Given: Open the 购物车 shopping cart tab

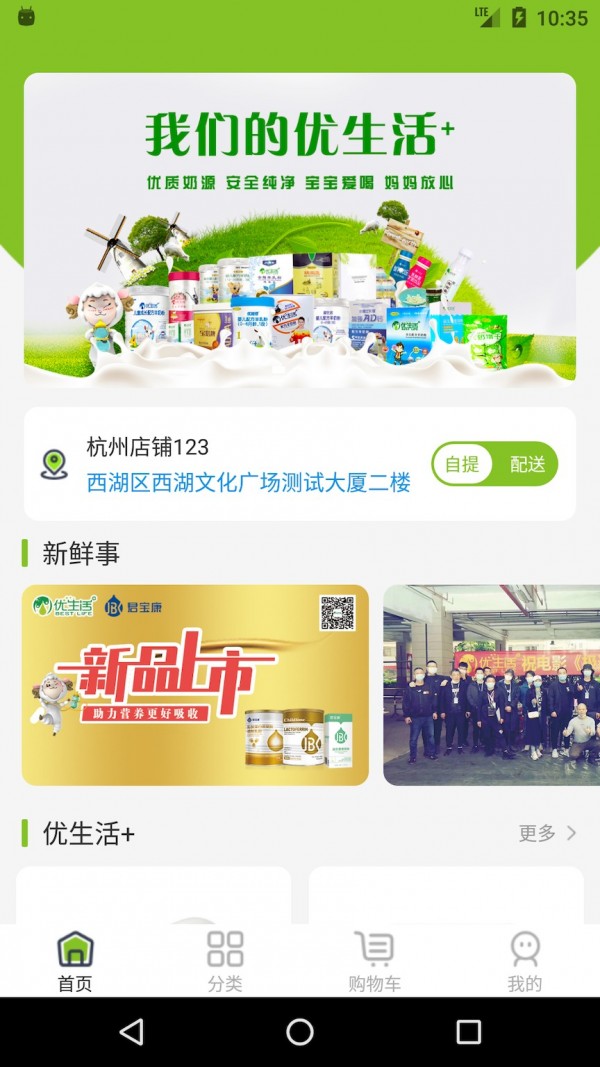Looking at the screenshot, I should tap(375, 961).
